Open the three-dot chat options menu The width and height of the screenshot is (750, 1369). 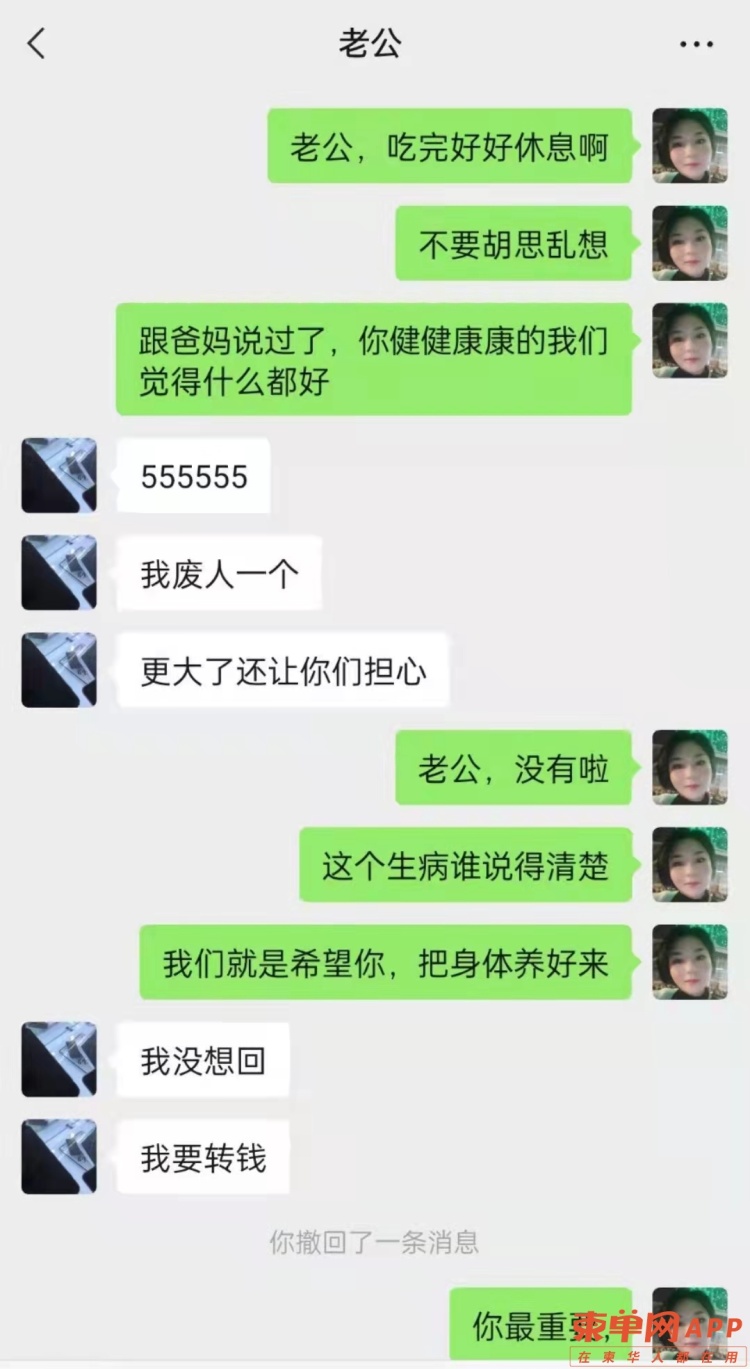coord(696,45)
